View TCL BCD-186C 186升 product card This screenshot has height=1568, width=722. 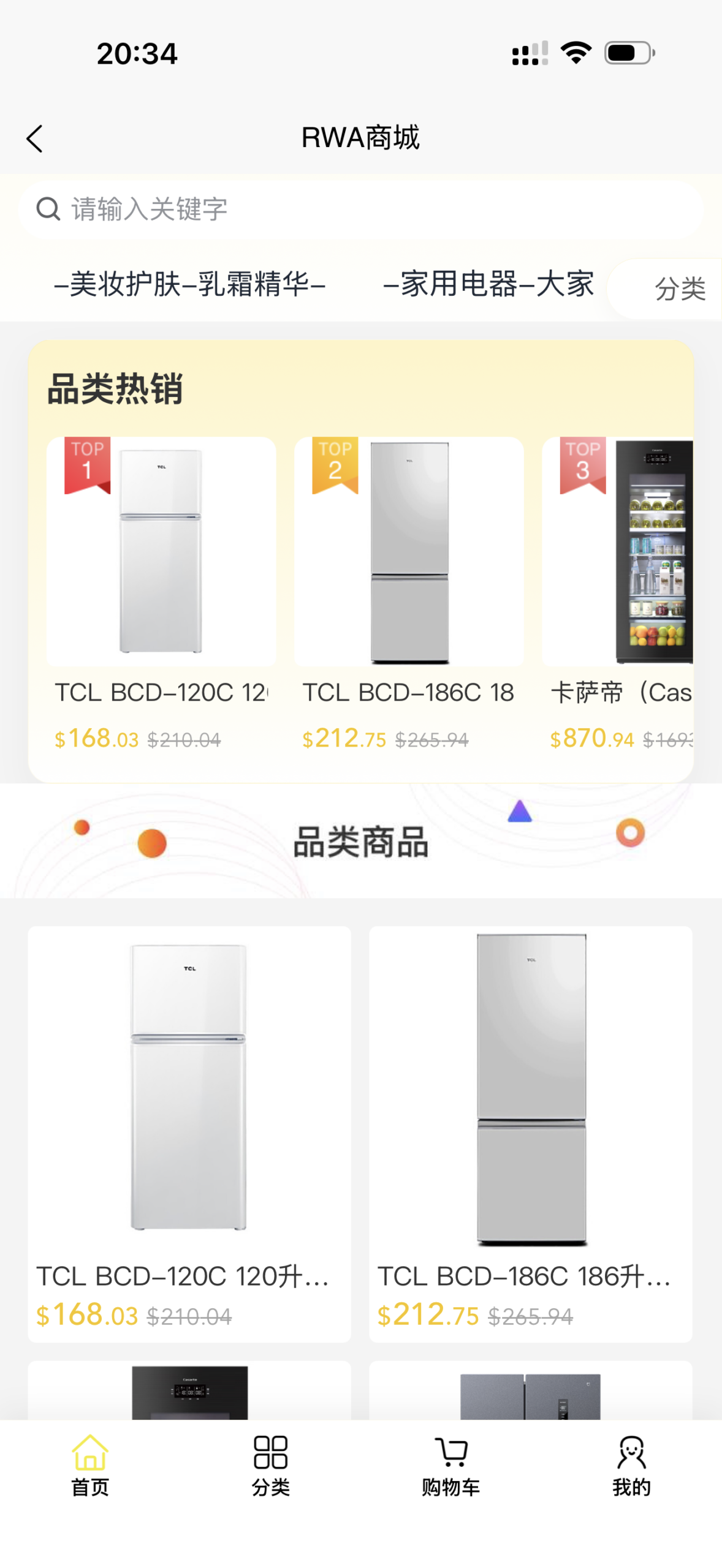point(531,1133)
